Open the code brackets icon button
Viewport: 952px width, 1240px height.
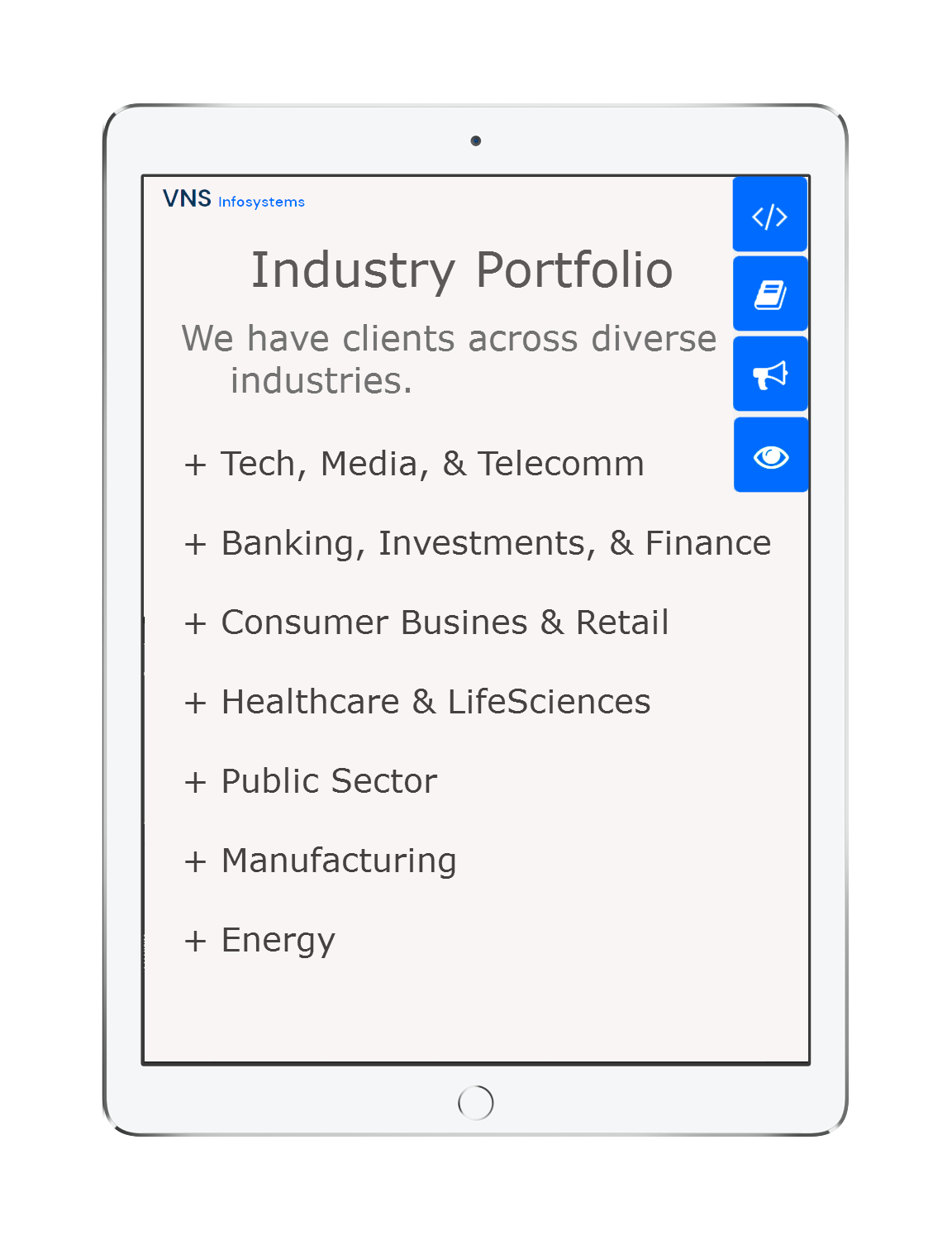pyautogui.click(x=769, y=215)
